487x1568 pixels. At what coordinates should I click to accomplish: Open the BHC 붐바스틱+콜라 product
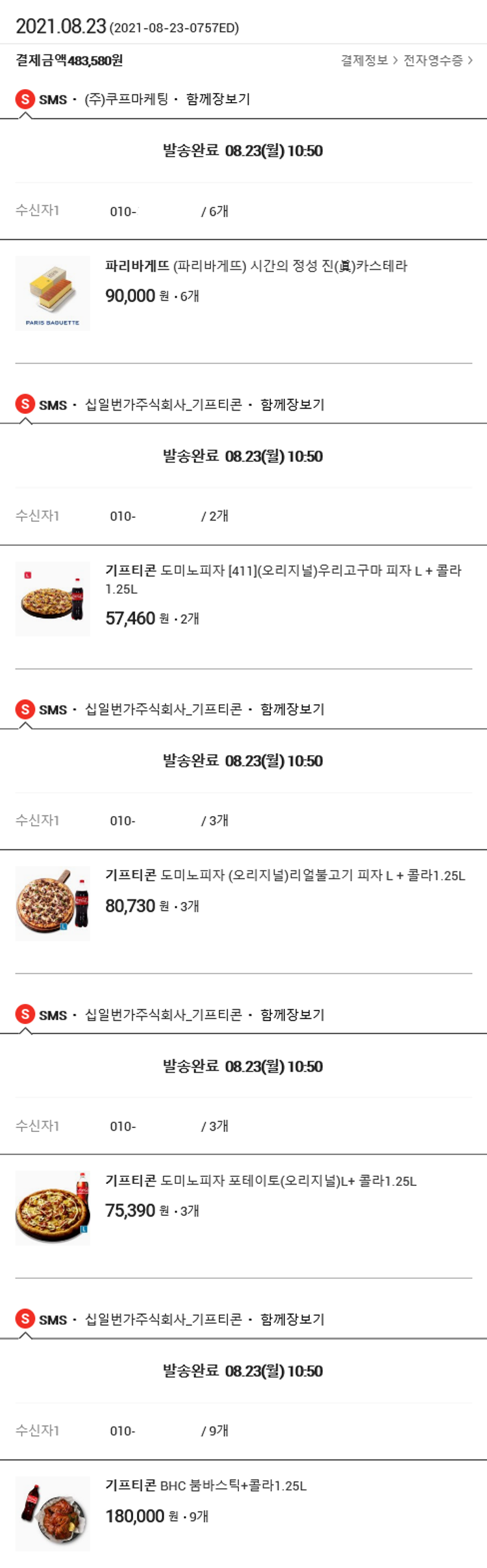[206, 1485]
